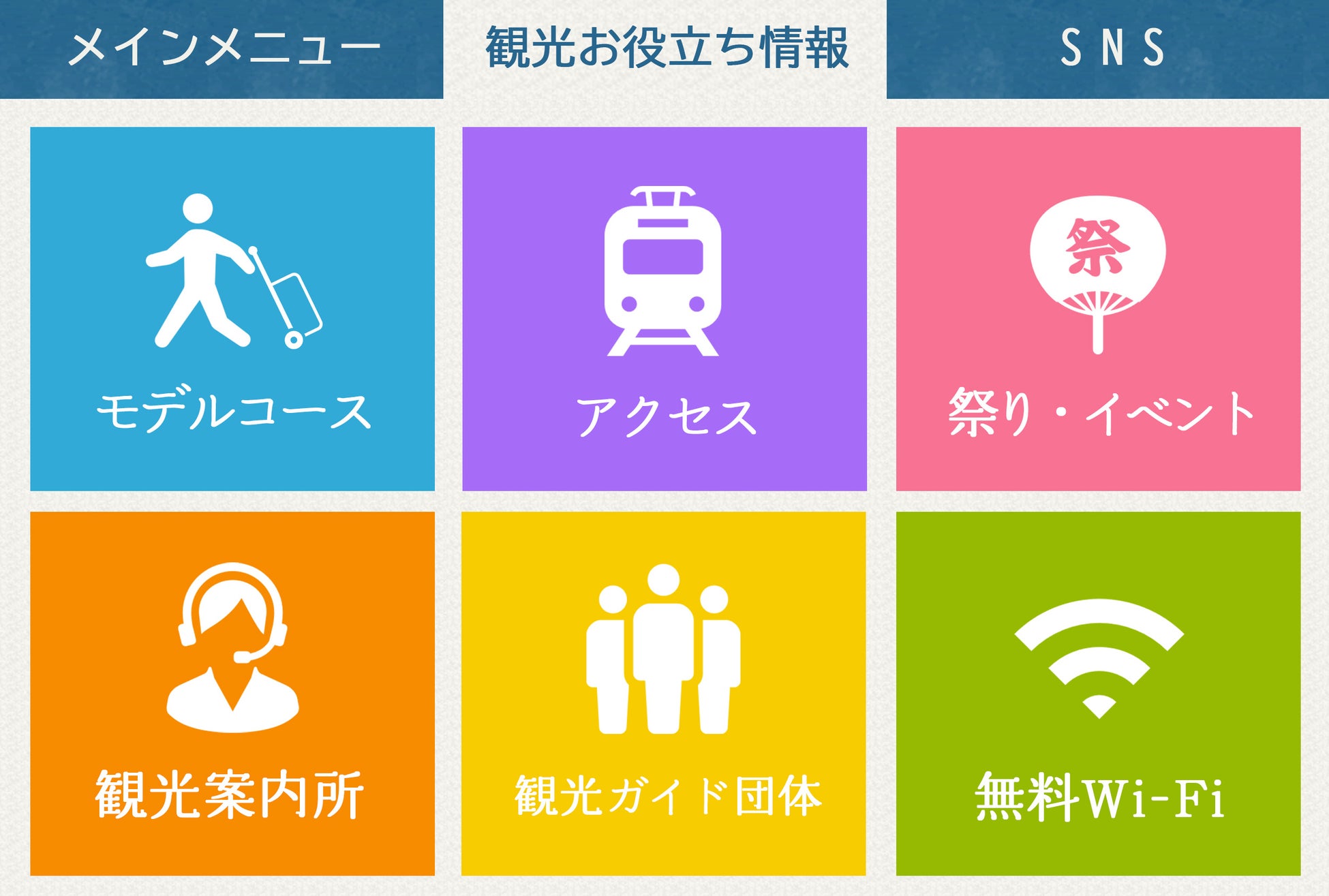Switch to the SNS tab
This screenshot has width=1329, height=896.
(x=1107, y=49)
